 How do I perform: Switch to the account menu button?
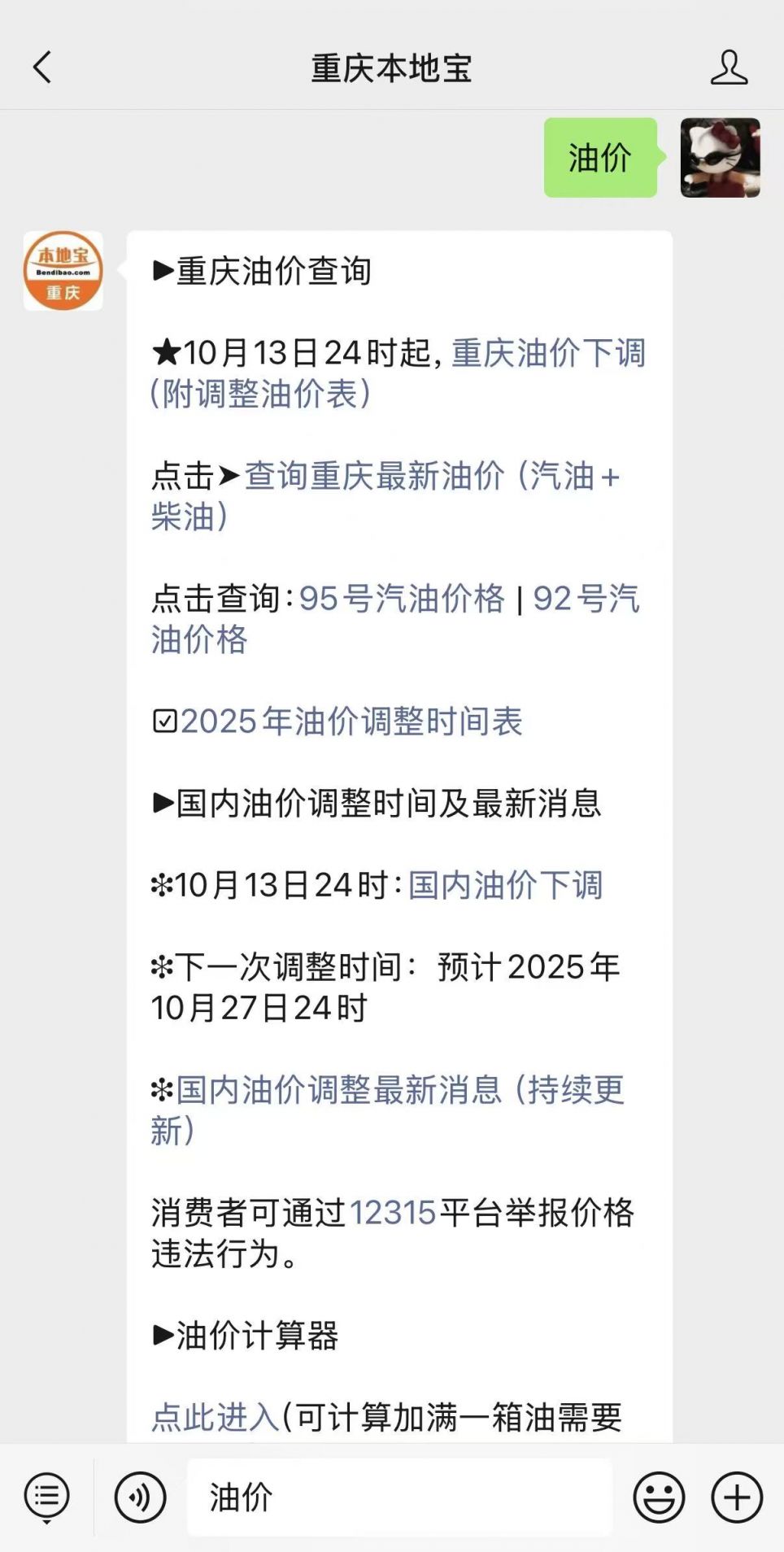point(47,1498)
